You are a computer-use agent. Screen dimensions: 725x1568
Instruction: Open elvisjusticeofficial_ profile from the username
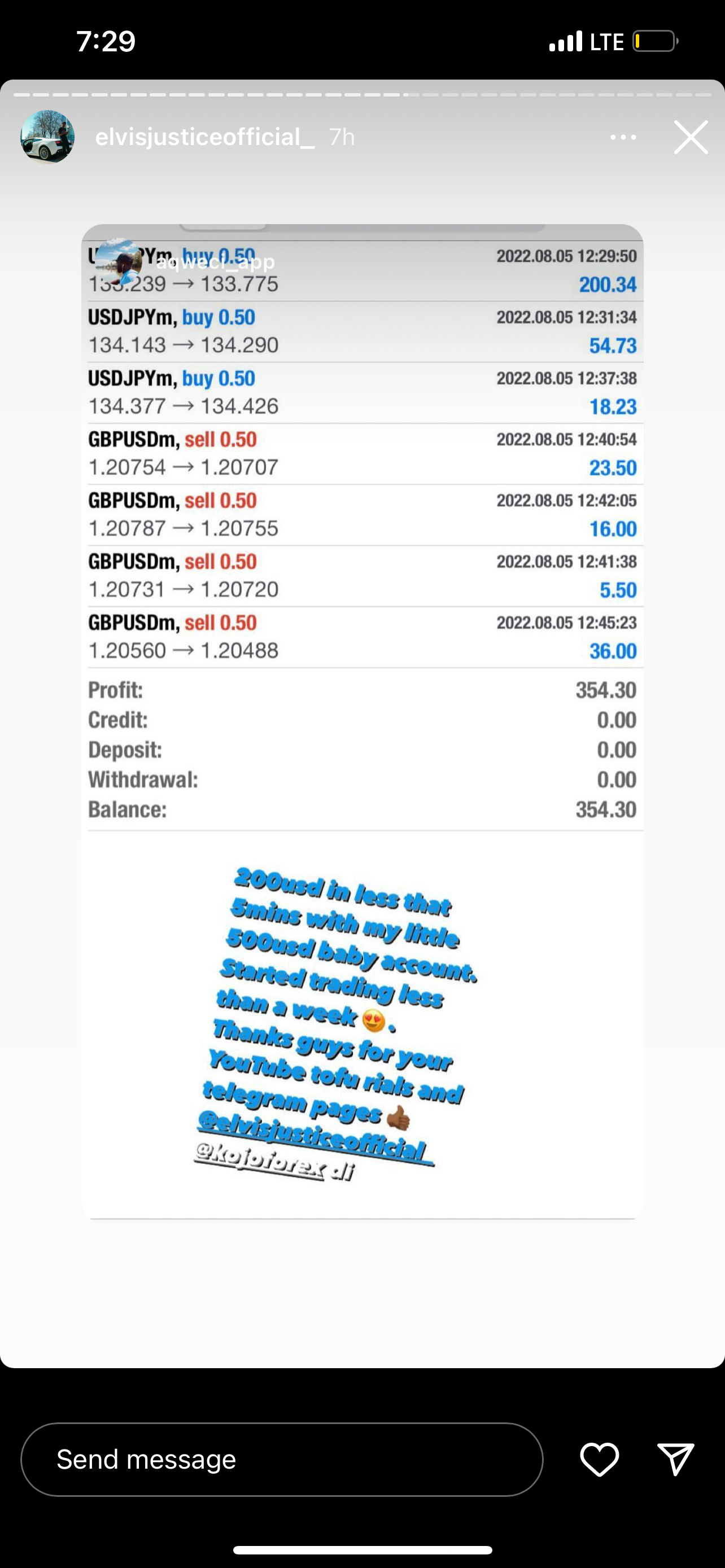tap(204, 138)
